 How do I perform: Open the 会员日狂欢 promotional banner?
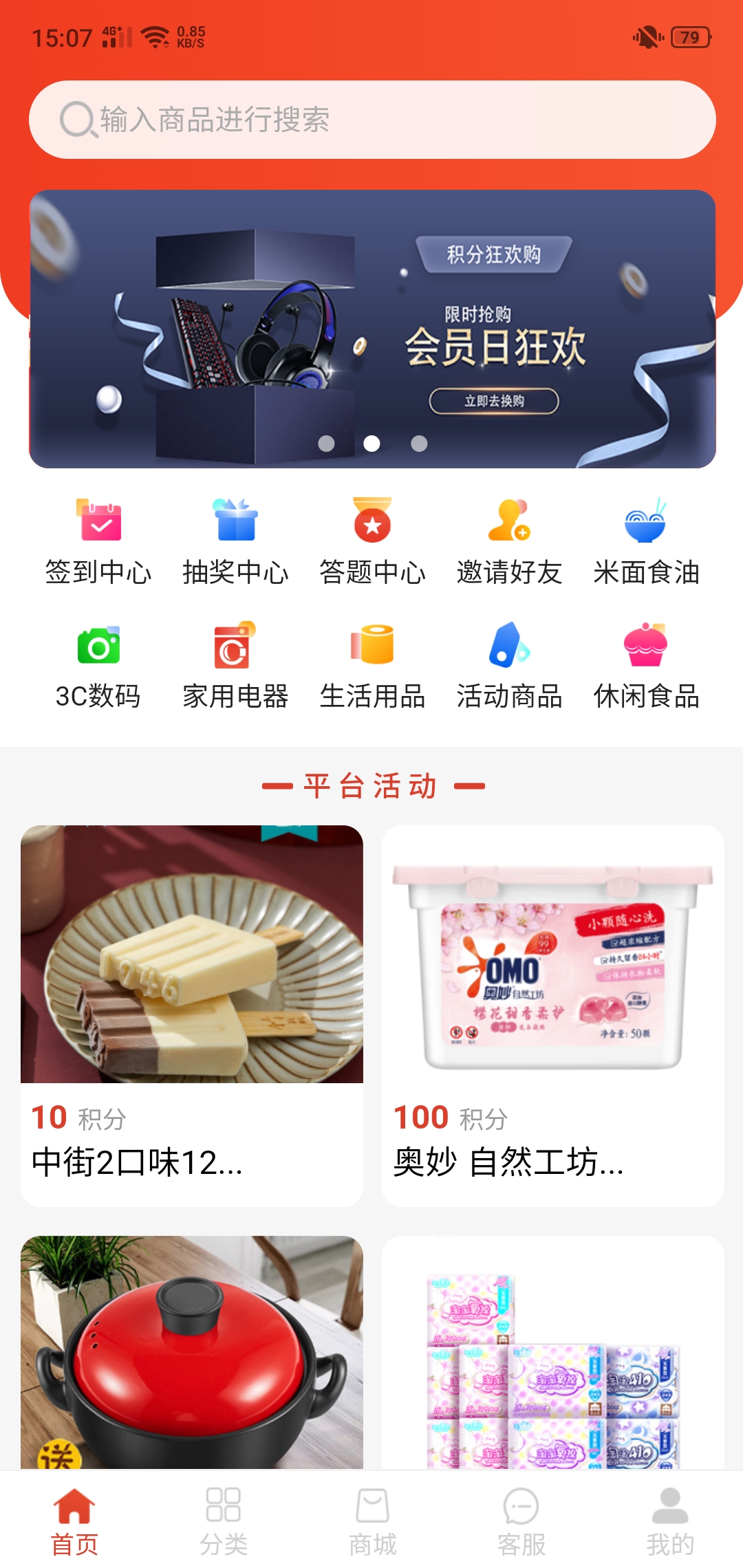(x=371, y=329)
